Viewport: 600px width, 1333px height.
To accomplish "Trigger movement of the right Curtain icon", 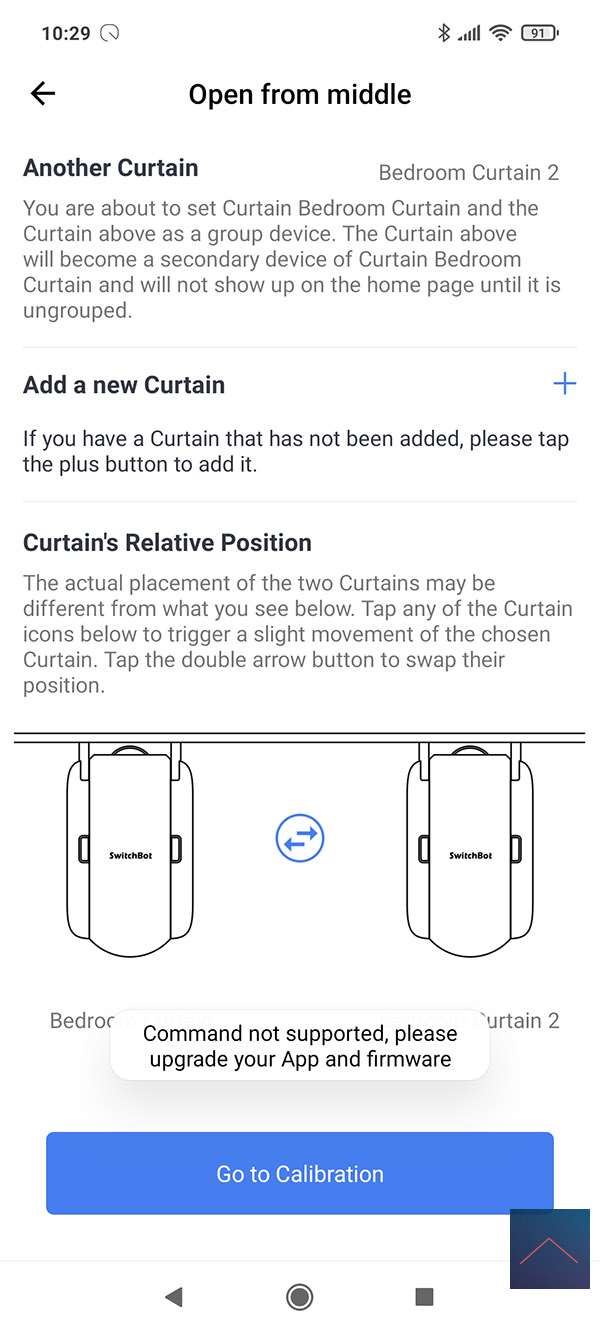I will (x=470, y=854).
